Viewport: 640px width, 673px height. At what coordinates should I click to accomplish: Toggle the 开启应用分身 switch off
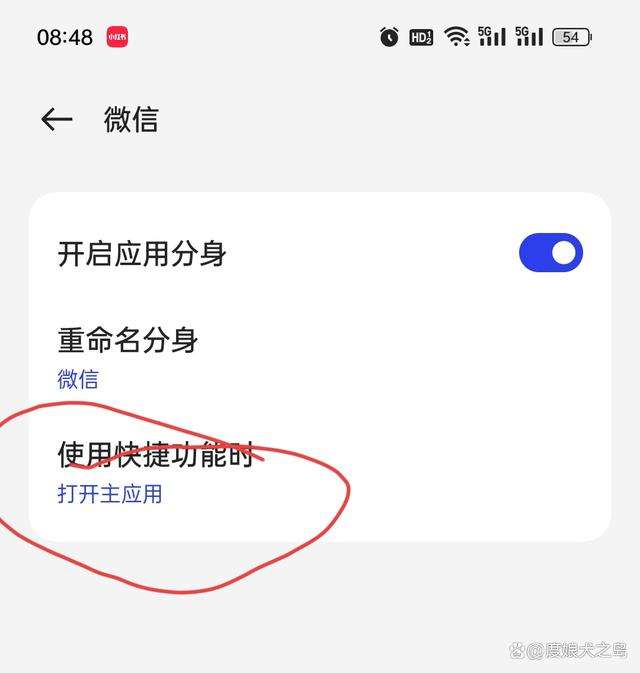point(550,253)
